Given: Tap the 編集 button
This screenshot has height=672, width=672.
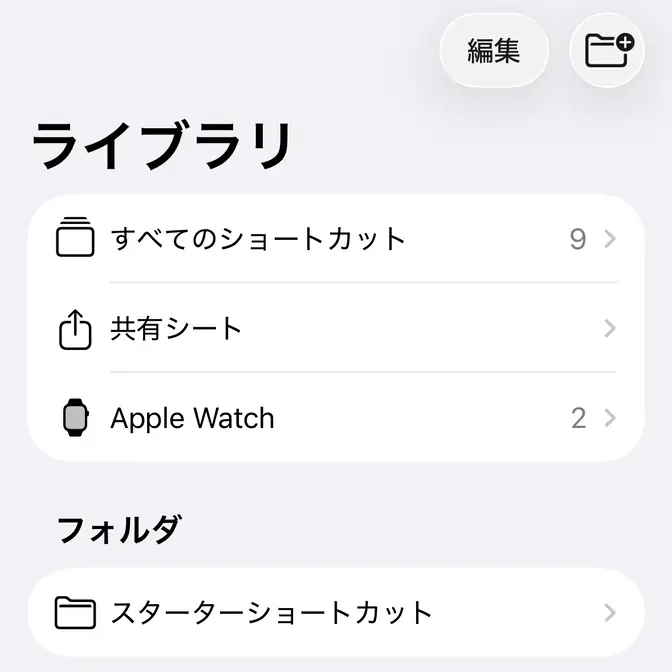Looking at the screenshot, I should [494, 51].
